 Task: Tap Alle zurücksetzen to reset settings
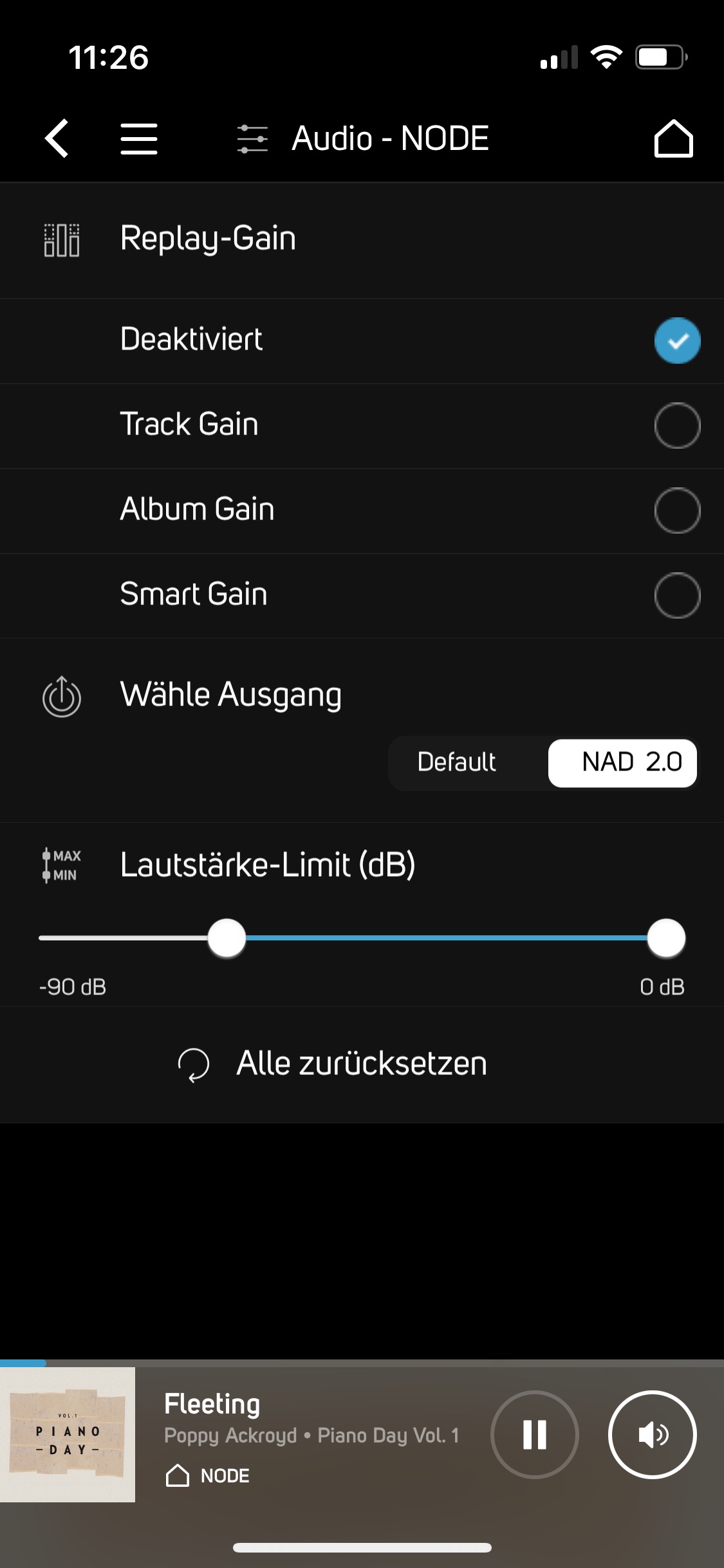pos(362,1063)
